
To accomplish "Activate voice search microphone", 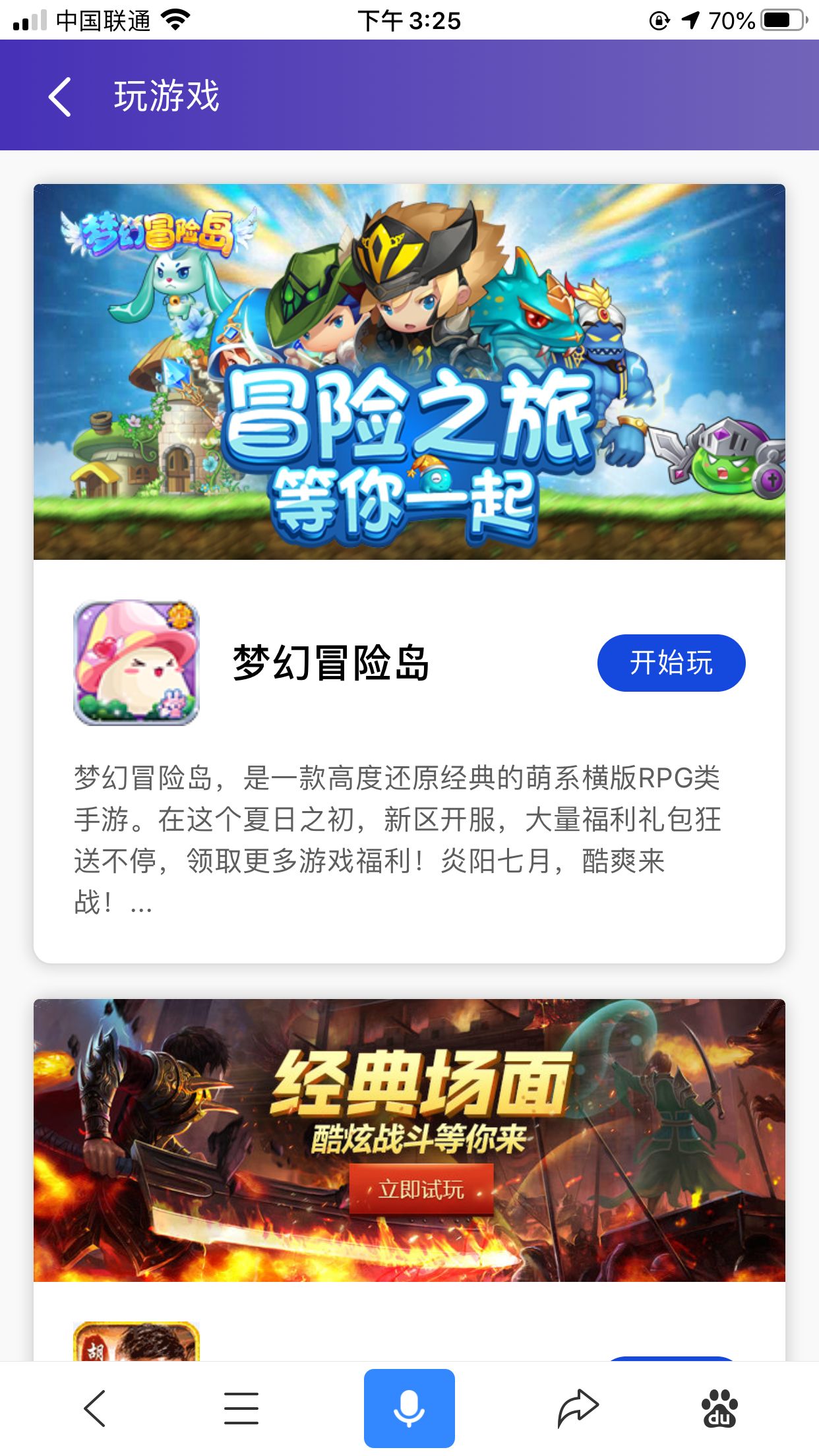I will pos(409,1408).
